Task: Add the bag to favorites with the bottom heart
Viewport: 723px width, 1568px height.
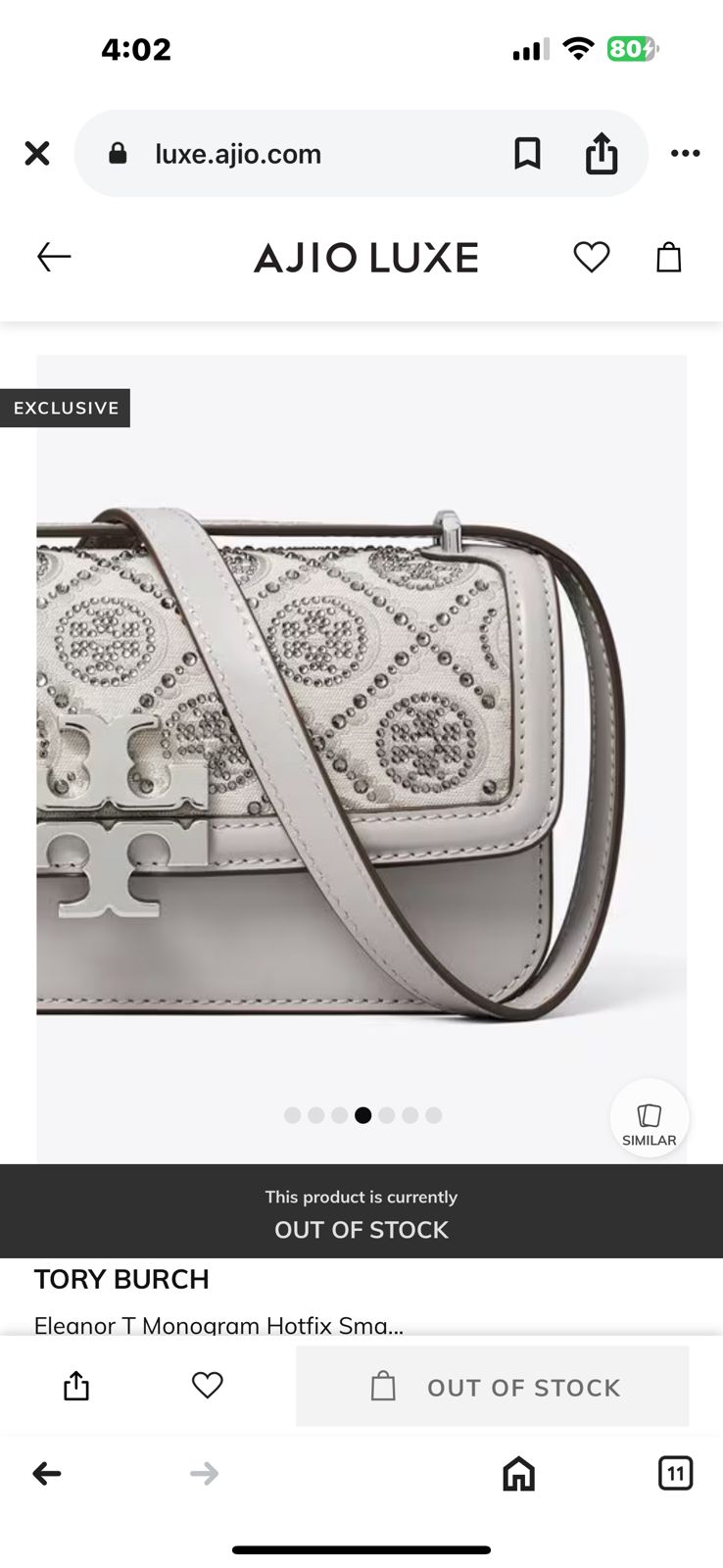Action: tap(207, 1386)
